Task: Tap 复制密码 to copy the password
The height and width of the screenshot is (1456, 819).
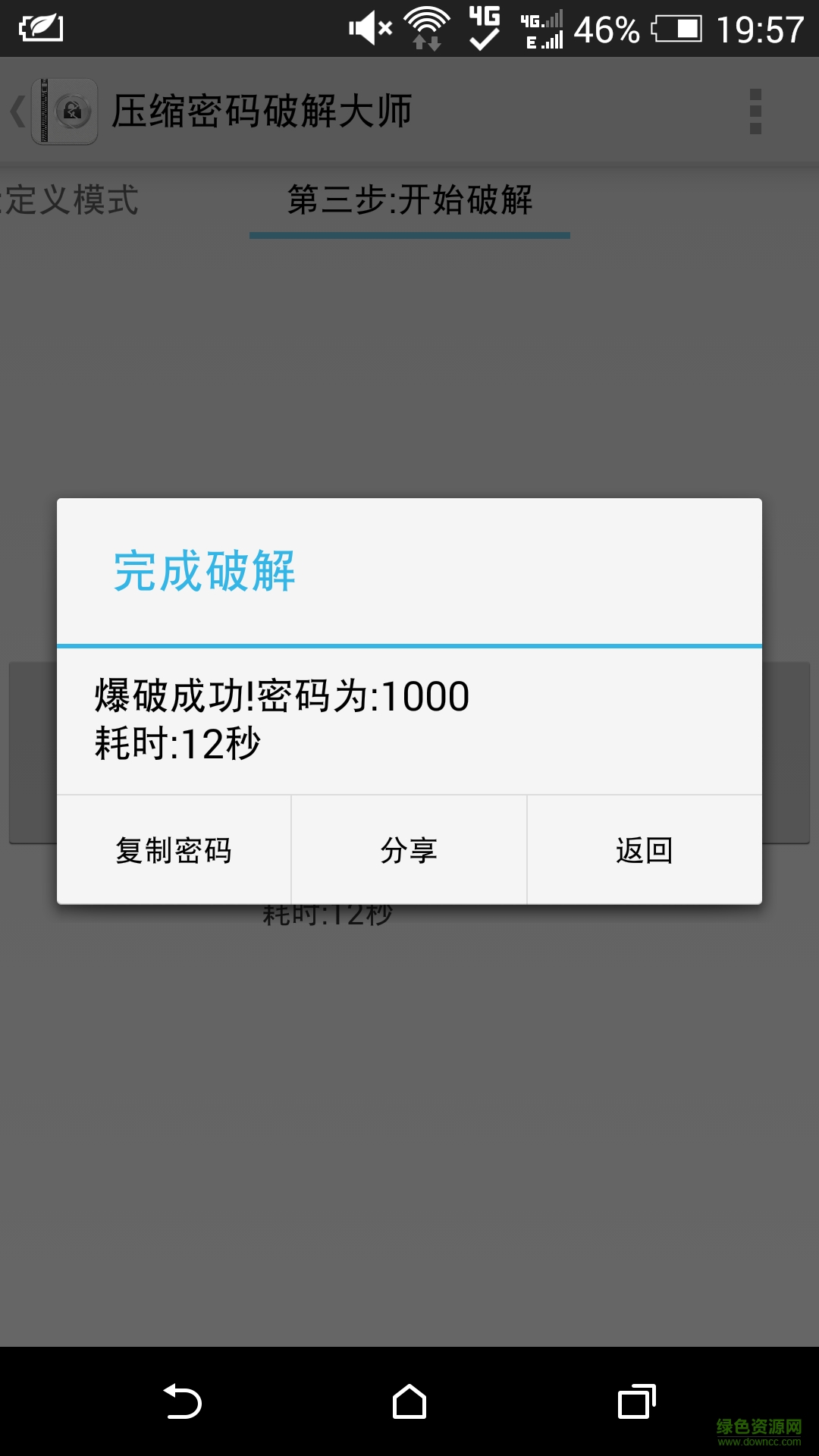Action: pyautogui.click(x=173, y=850)
